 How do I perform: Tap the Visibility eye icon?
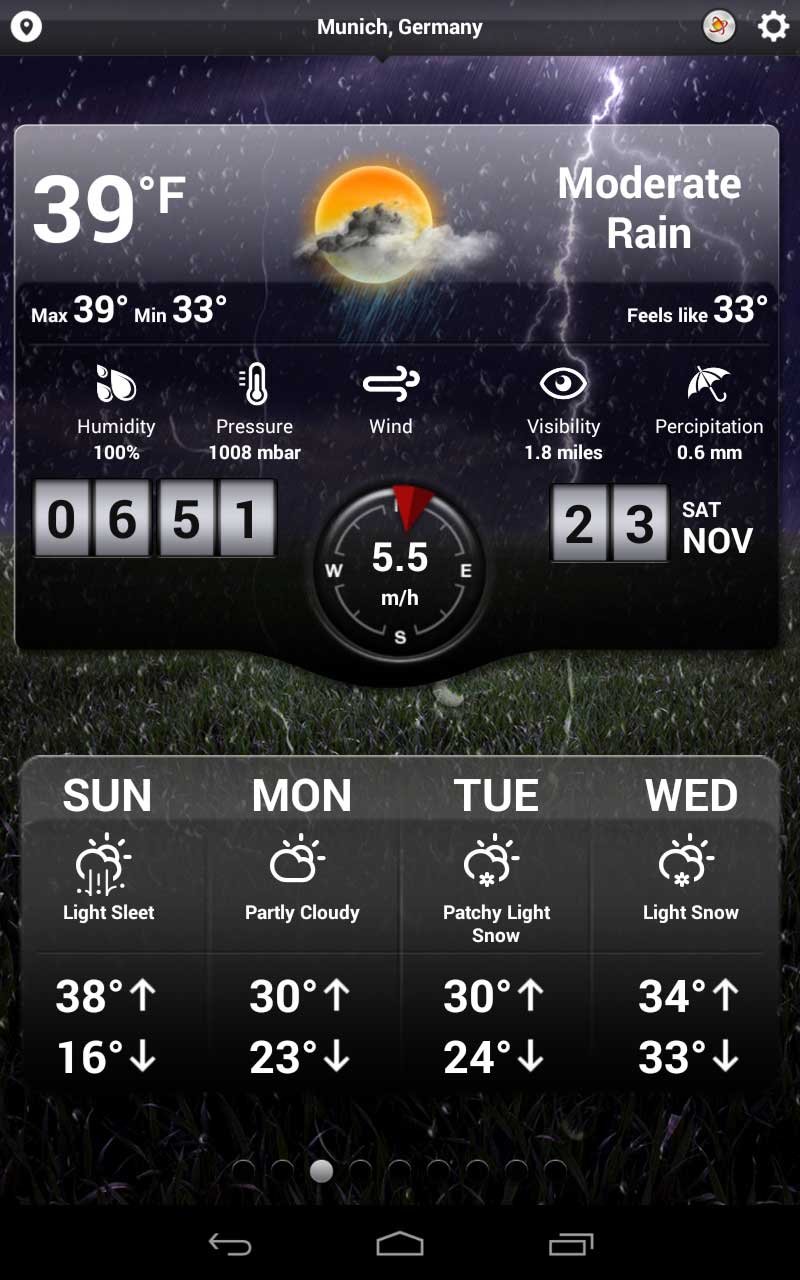click(x=562, y=385)
